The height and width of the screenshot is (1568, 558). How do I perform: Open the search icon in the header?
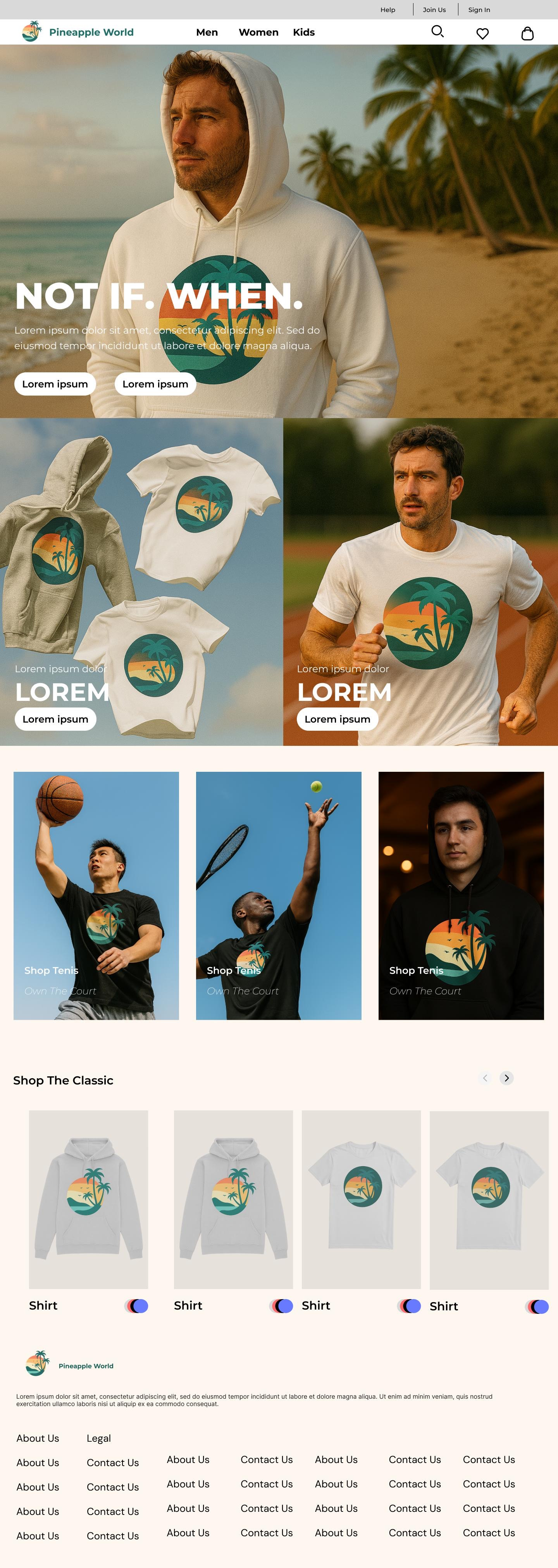(437, 32)
